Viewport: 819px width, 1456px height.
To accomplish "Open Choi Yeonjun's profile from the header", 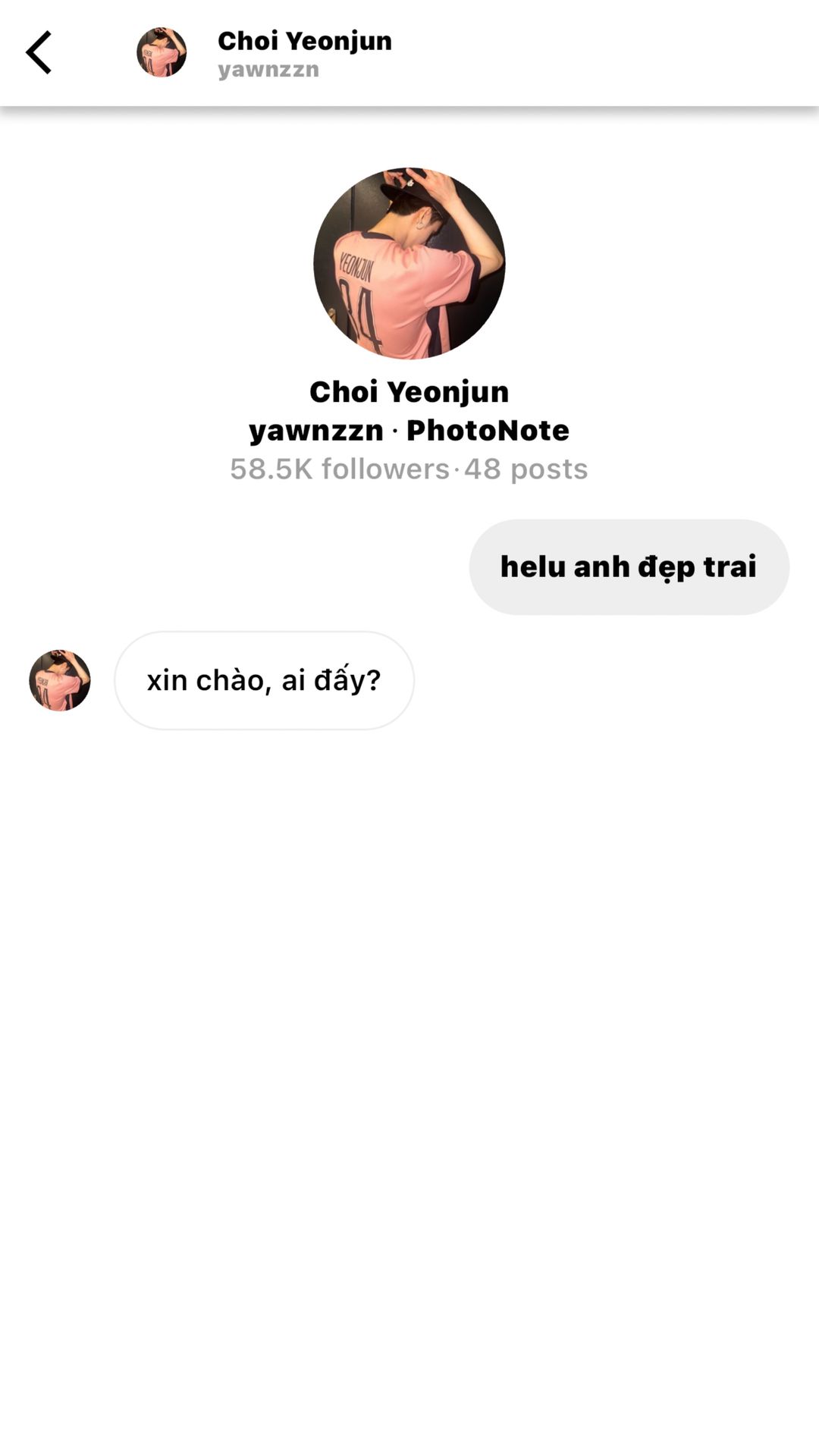I will pyautogui.click(x=305, y=40).
